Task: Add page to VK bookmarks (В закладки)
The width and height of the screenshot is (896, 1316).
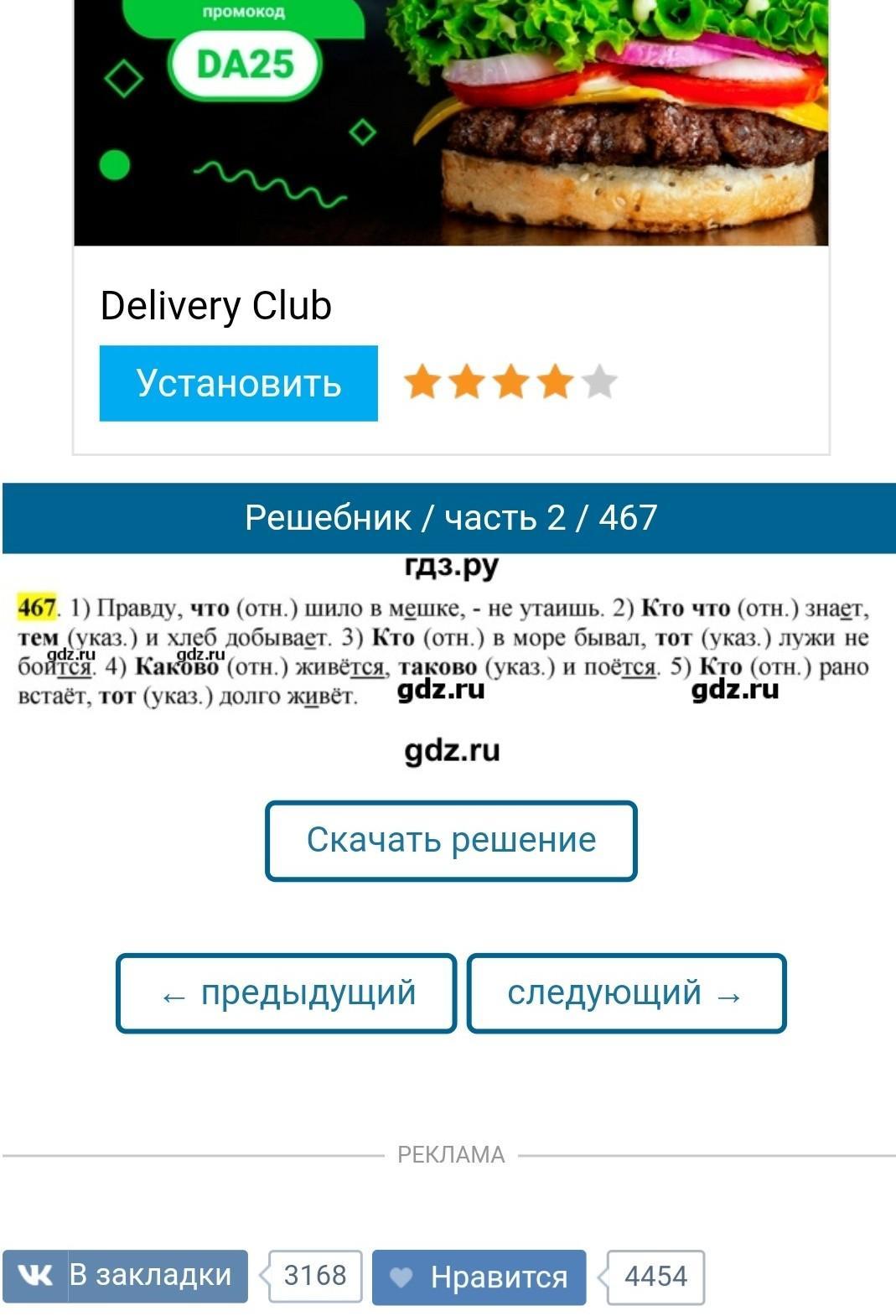Action: click(x=126, y=1276)
